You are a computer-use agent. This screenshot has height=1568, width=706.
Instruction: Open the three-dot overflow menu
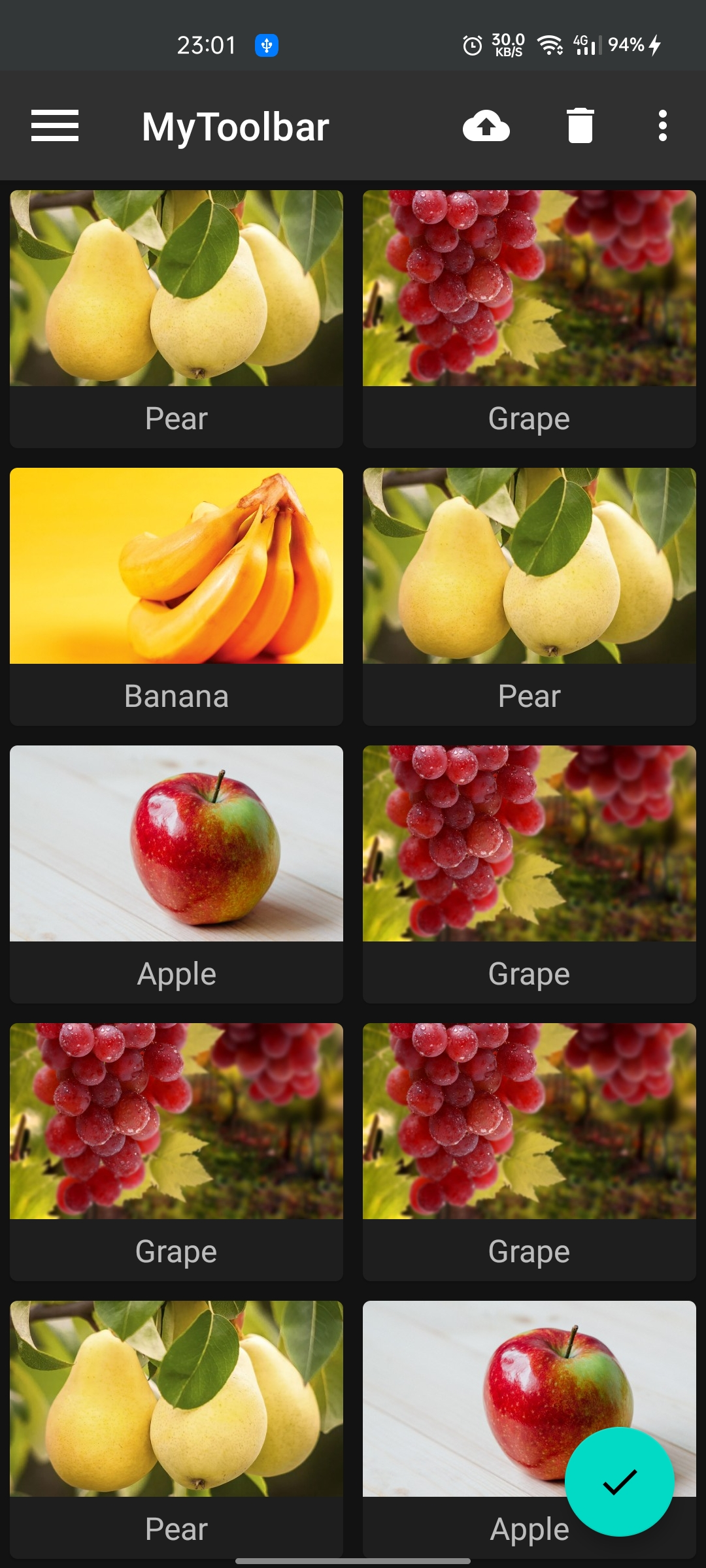[x=662, y=125]
